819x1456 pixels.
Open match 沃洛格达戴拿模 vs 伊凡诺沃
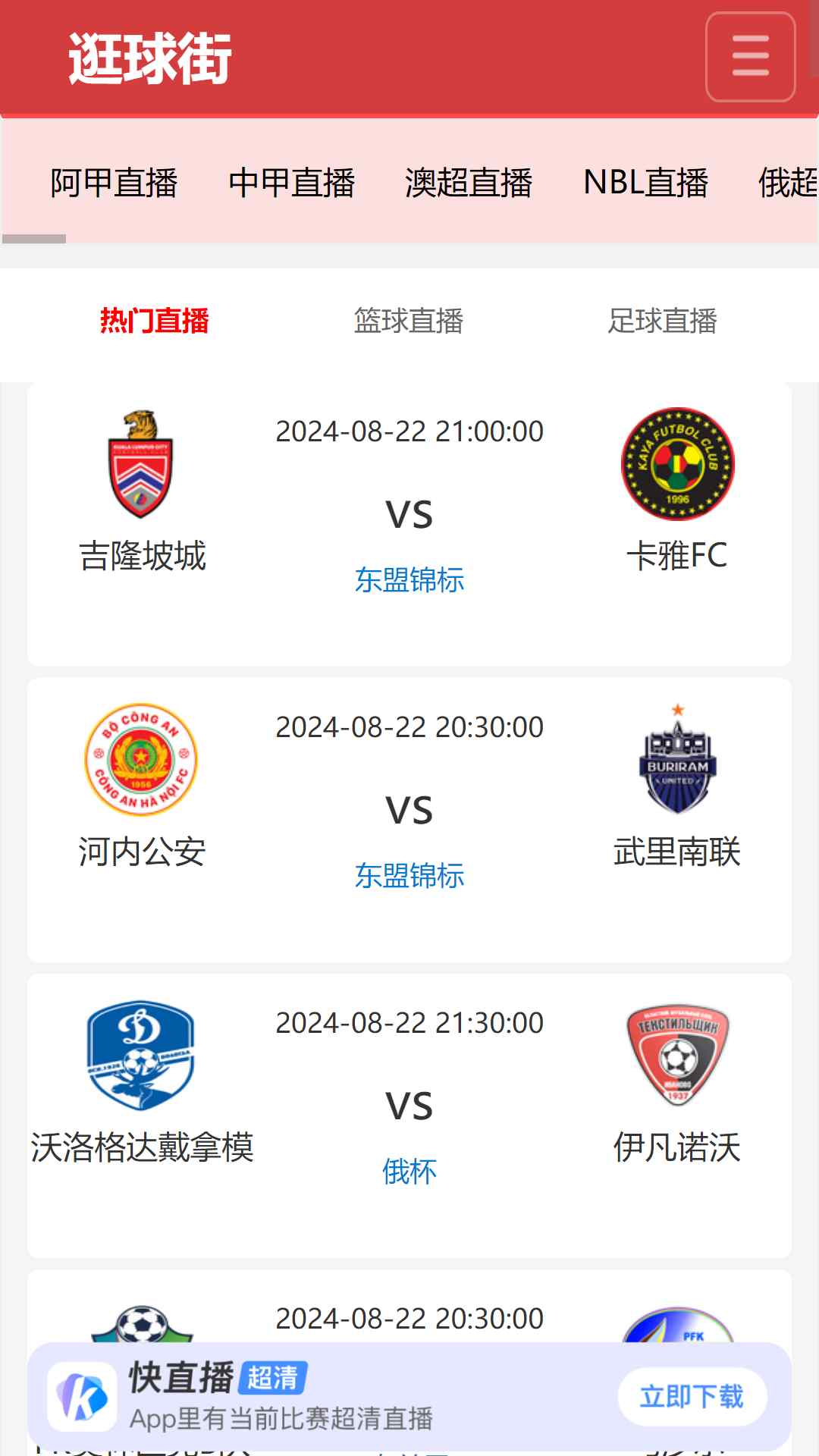[409, 1116]
